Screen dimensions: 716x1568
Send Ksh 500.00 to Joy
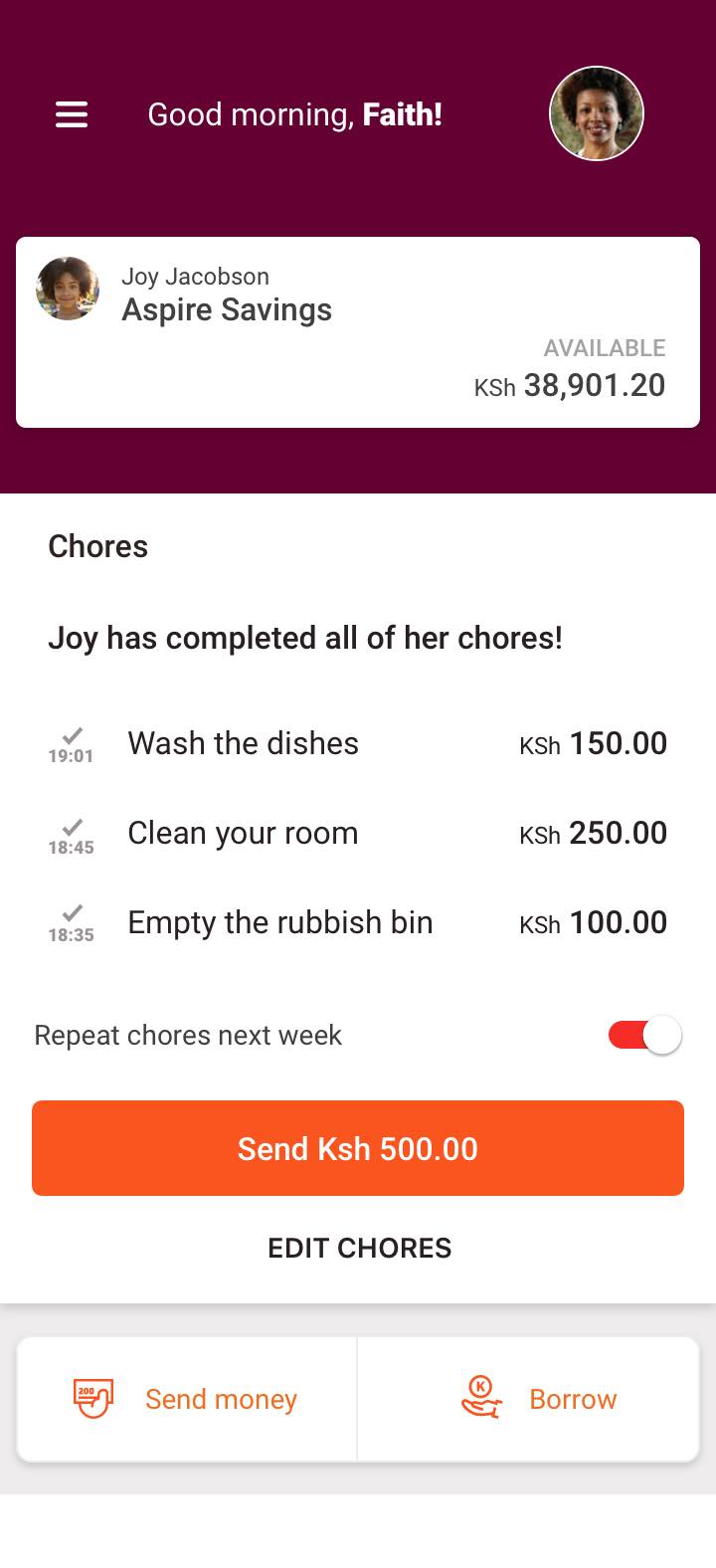click(x=358, y=1148)
